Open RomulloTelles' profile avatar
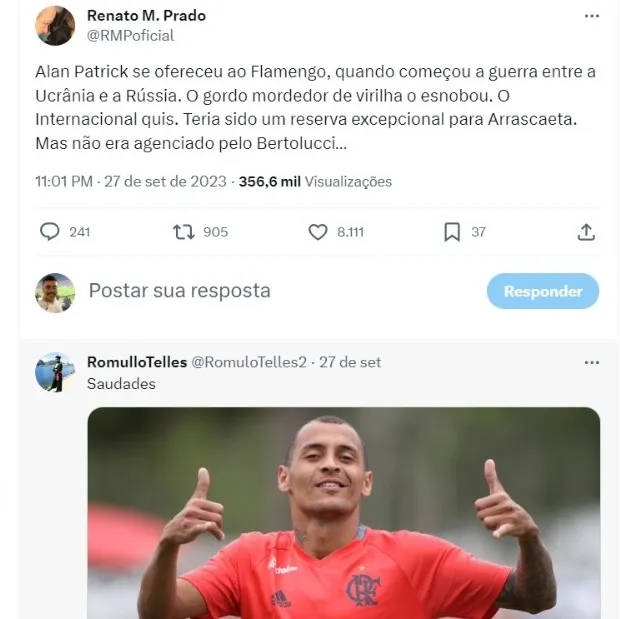Image resolution: width=620 pixels, height=619 pixels. (x=55, y=372)
